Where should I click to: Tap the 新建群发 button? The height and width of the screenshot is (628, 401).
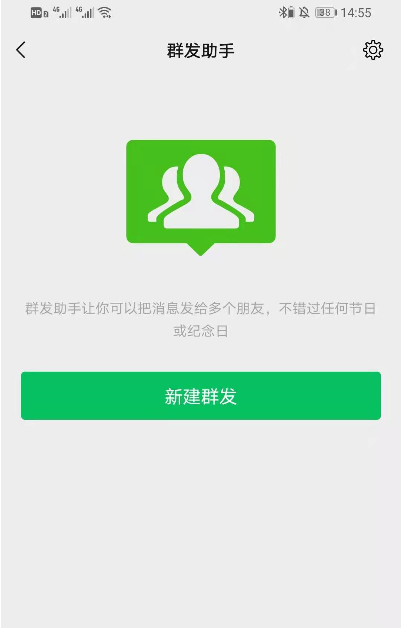(201, 396)
